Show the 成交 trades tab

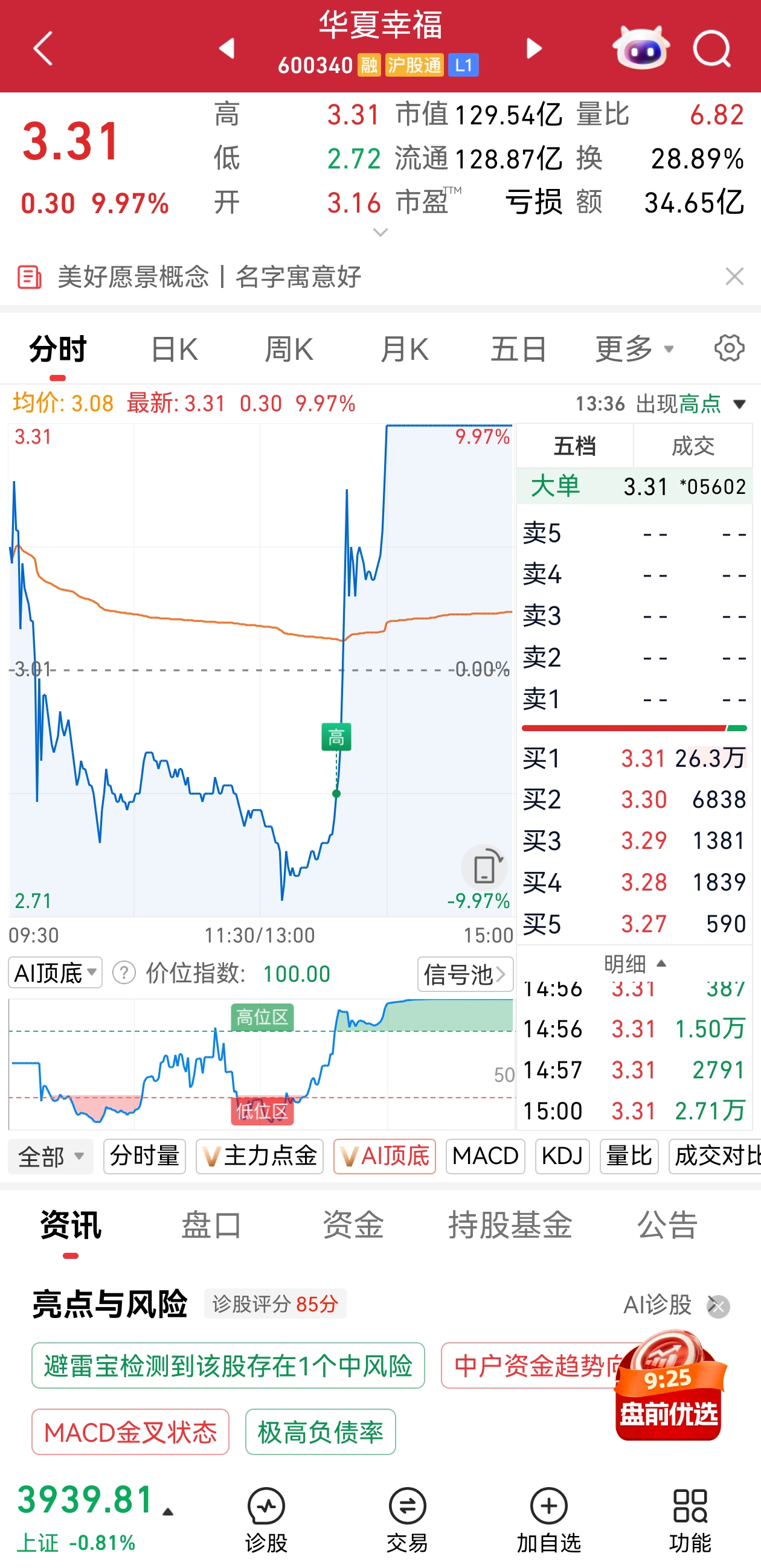point(693,446)
